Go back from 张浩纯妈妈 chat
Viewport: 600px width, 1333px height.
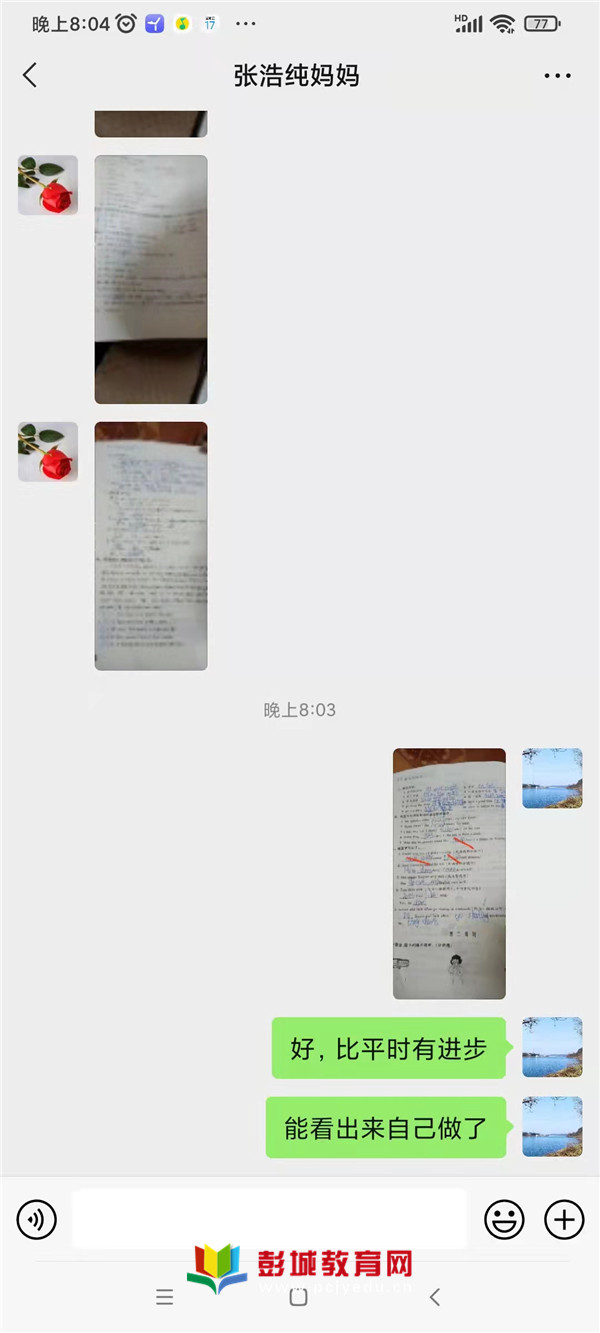30,75
